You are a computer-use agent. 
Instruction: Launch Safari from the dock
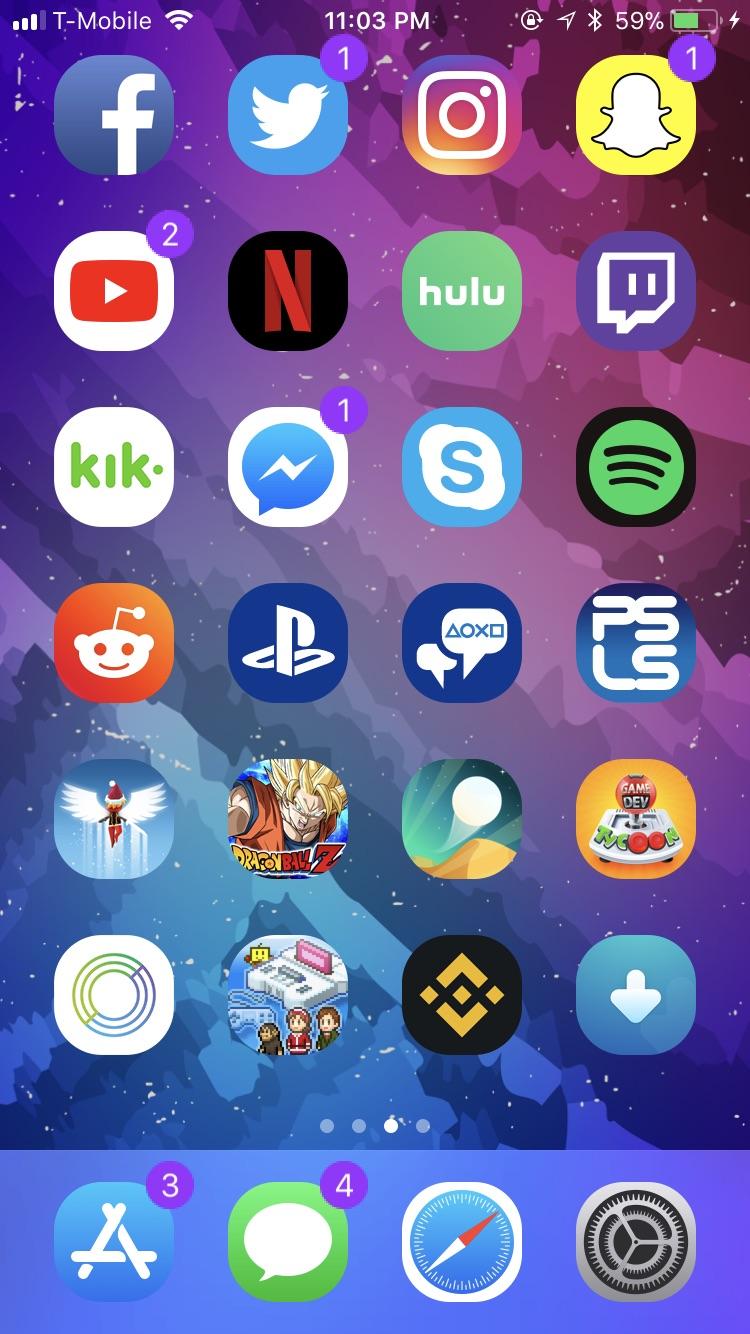click(x=462, y=1243)
